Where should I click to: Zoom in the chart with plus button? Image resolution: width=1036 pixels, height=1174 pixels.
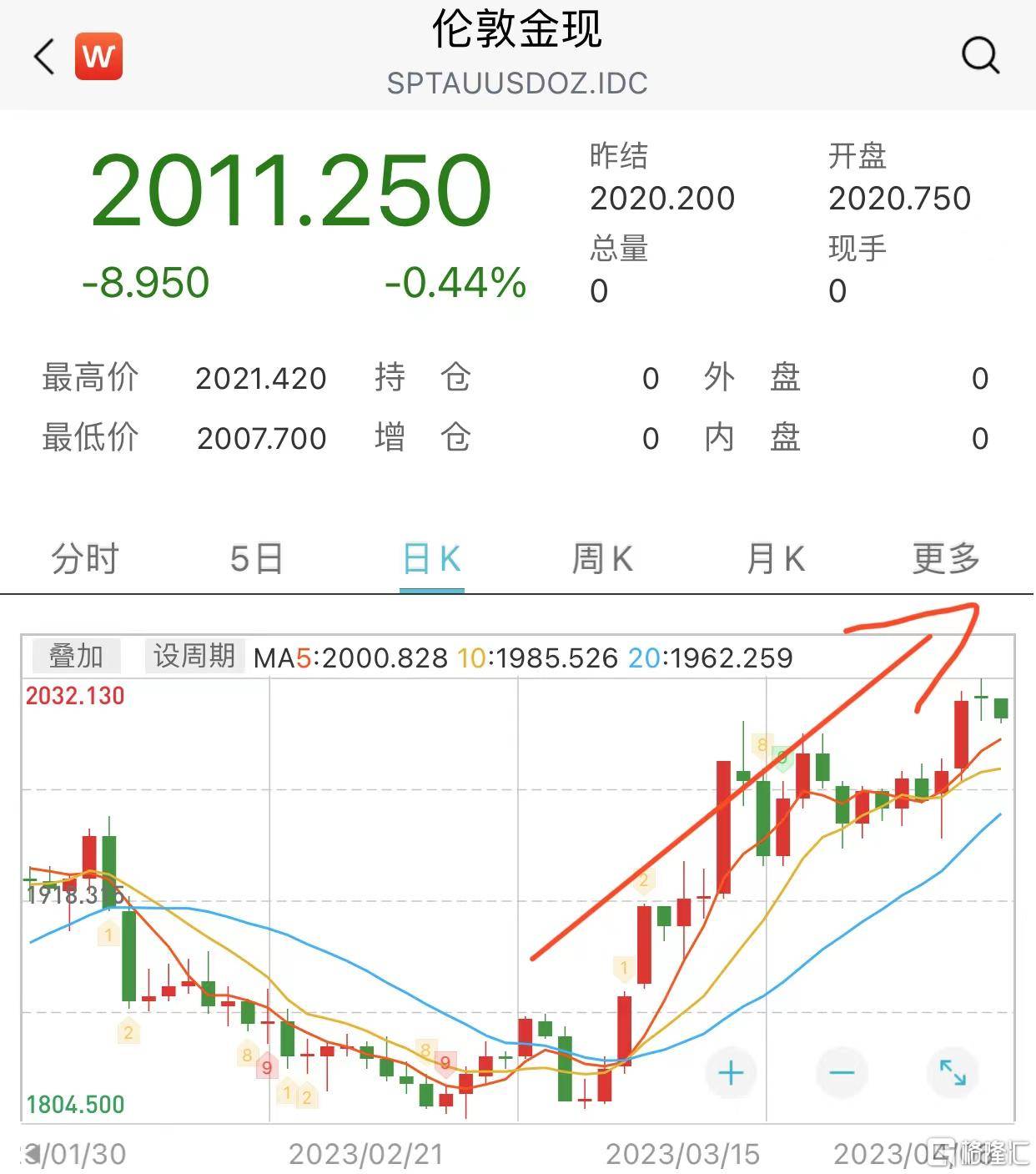click(731, 1072)
